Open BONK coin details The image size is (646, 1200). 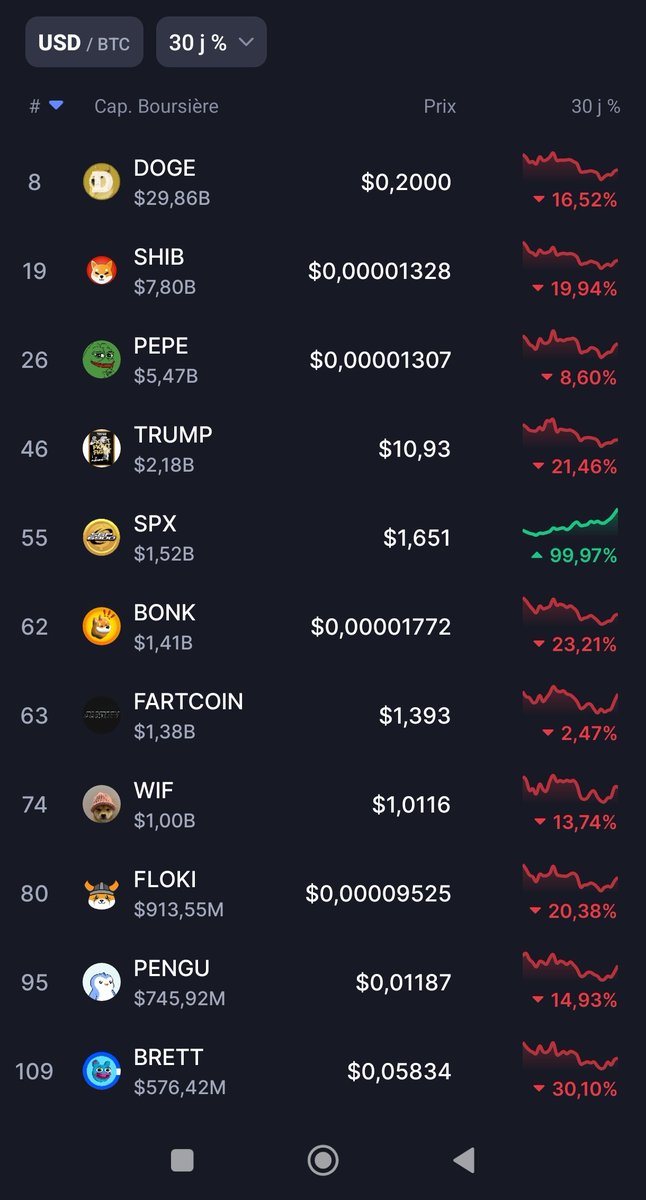323,627
